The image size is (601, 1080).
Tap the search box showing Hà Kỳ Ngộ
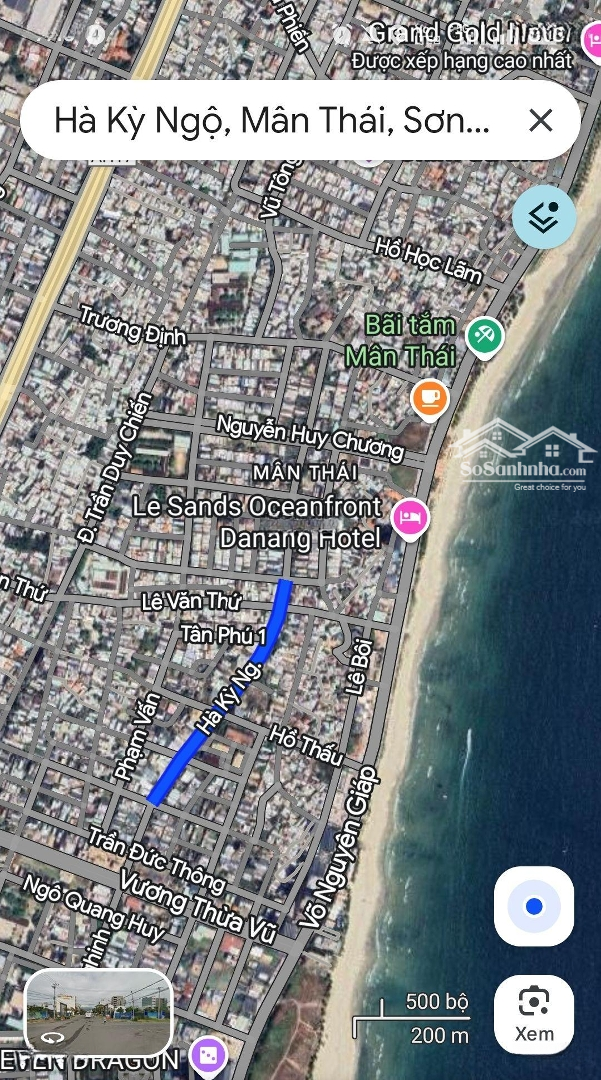pos(270,121)
